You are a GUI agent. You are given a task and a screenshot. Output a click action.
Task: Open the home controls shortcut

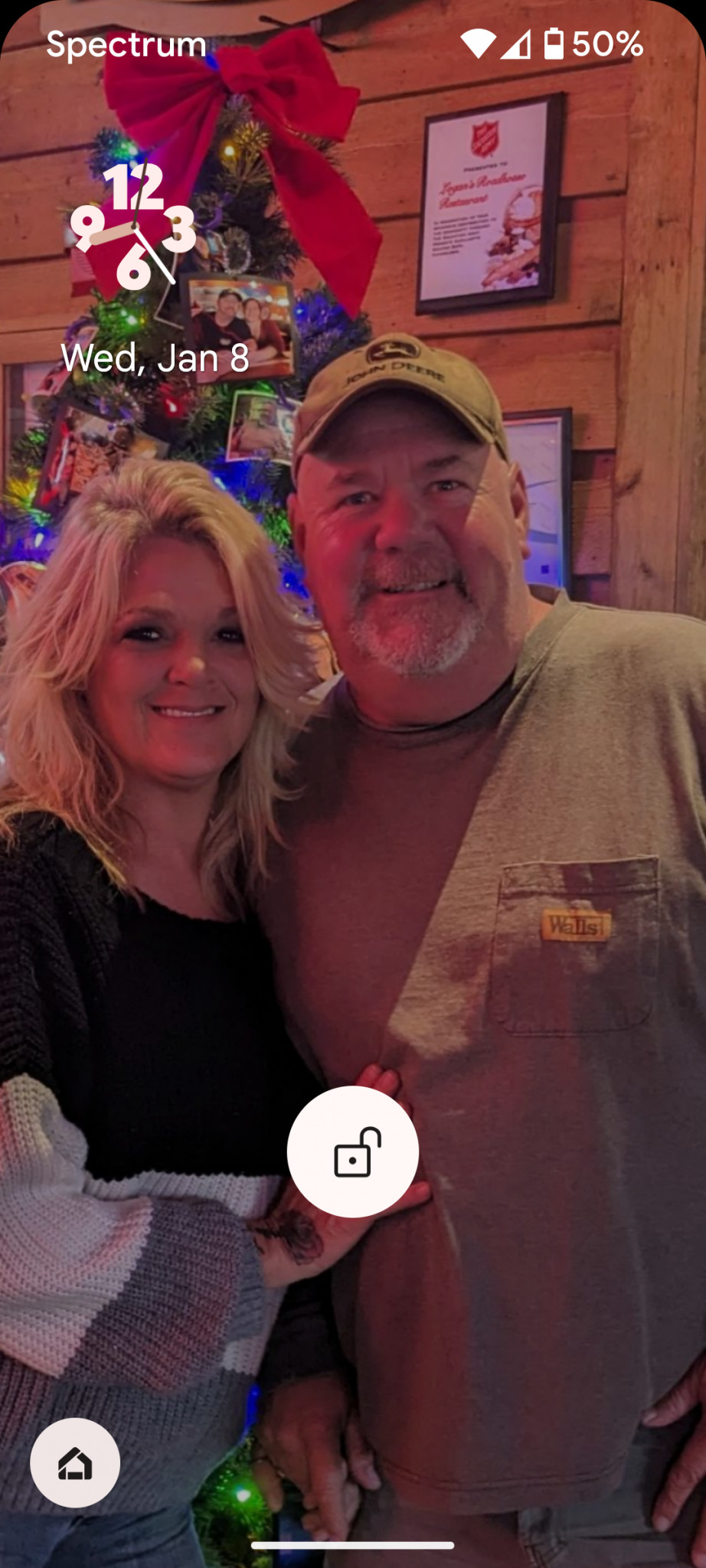click(75, 1462)
